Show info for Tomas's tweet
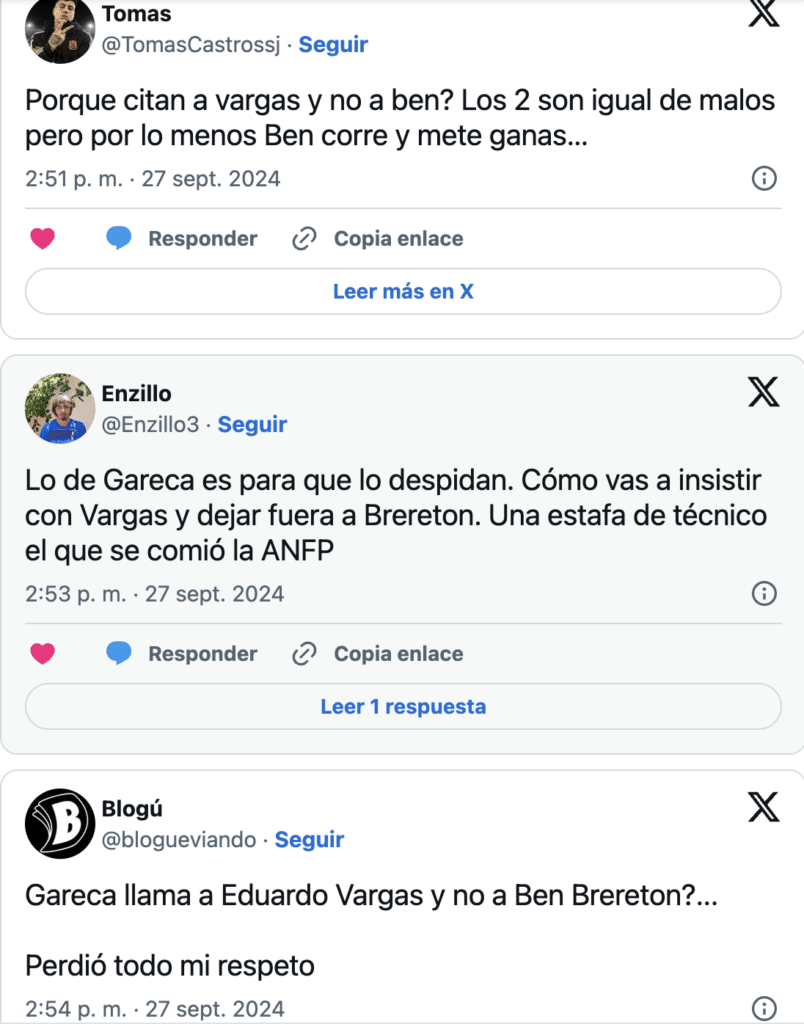 763,179
